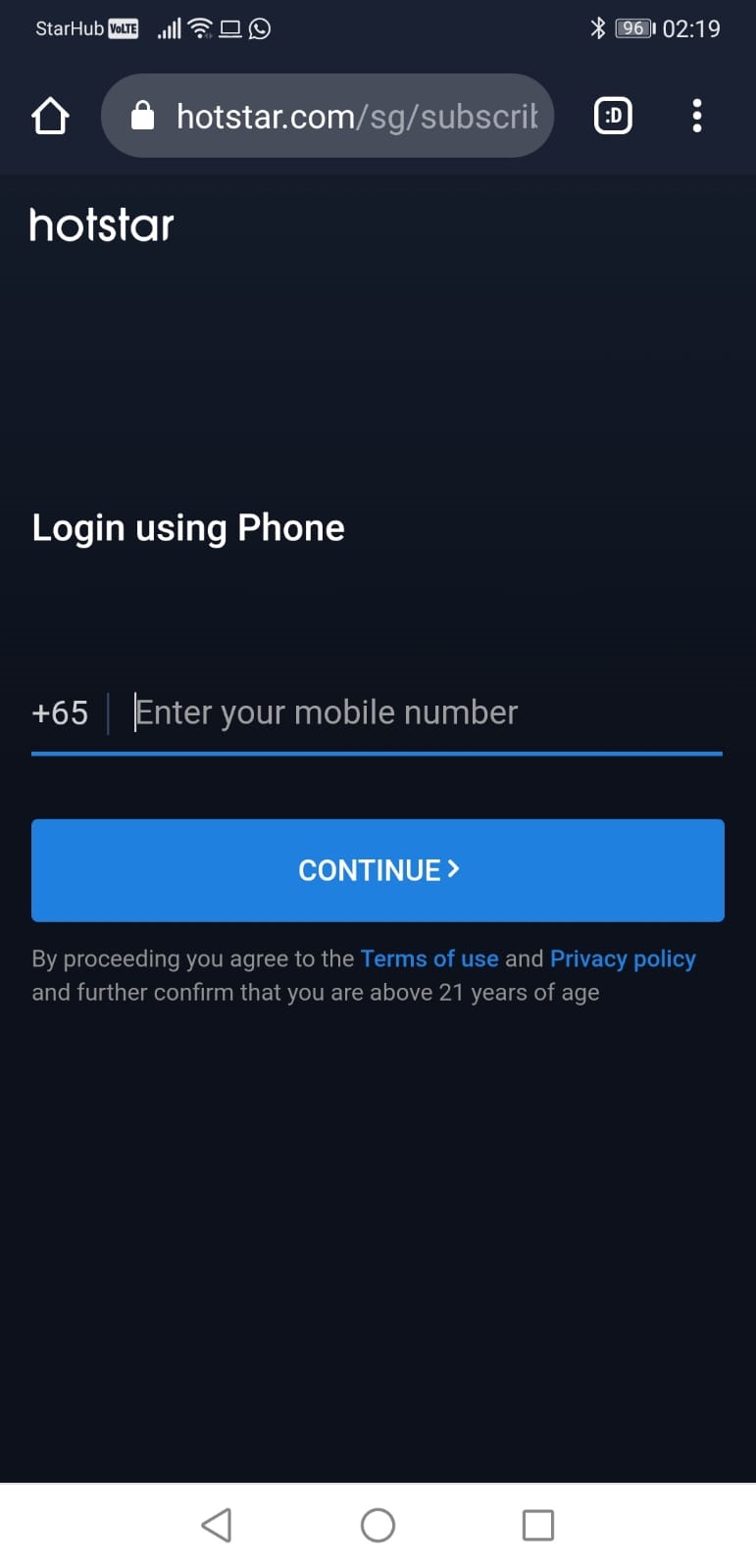Tap the CONTINUE button
The image size is (756, 1568).
(378, 870)
